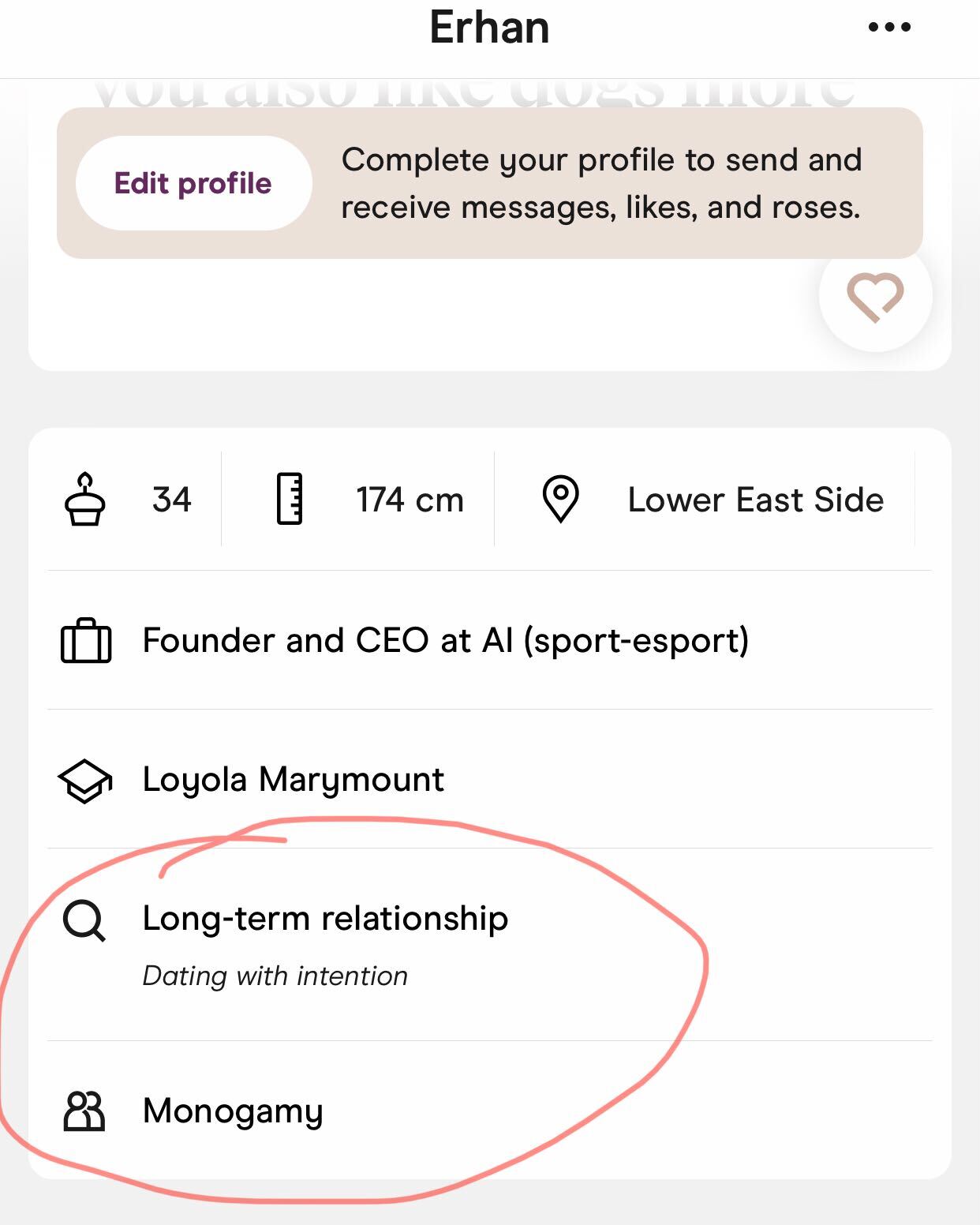Select the graduation cap education icon

[87, 780]
